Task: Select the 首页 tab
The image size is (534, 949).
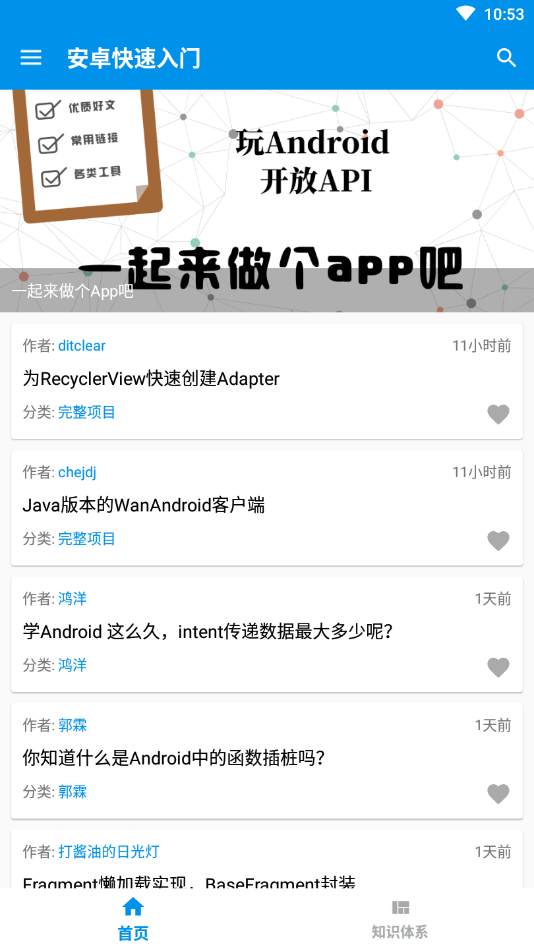Action: point(133,919)
